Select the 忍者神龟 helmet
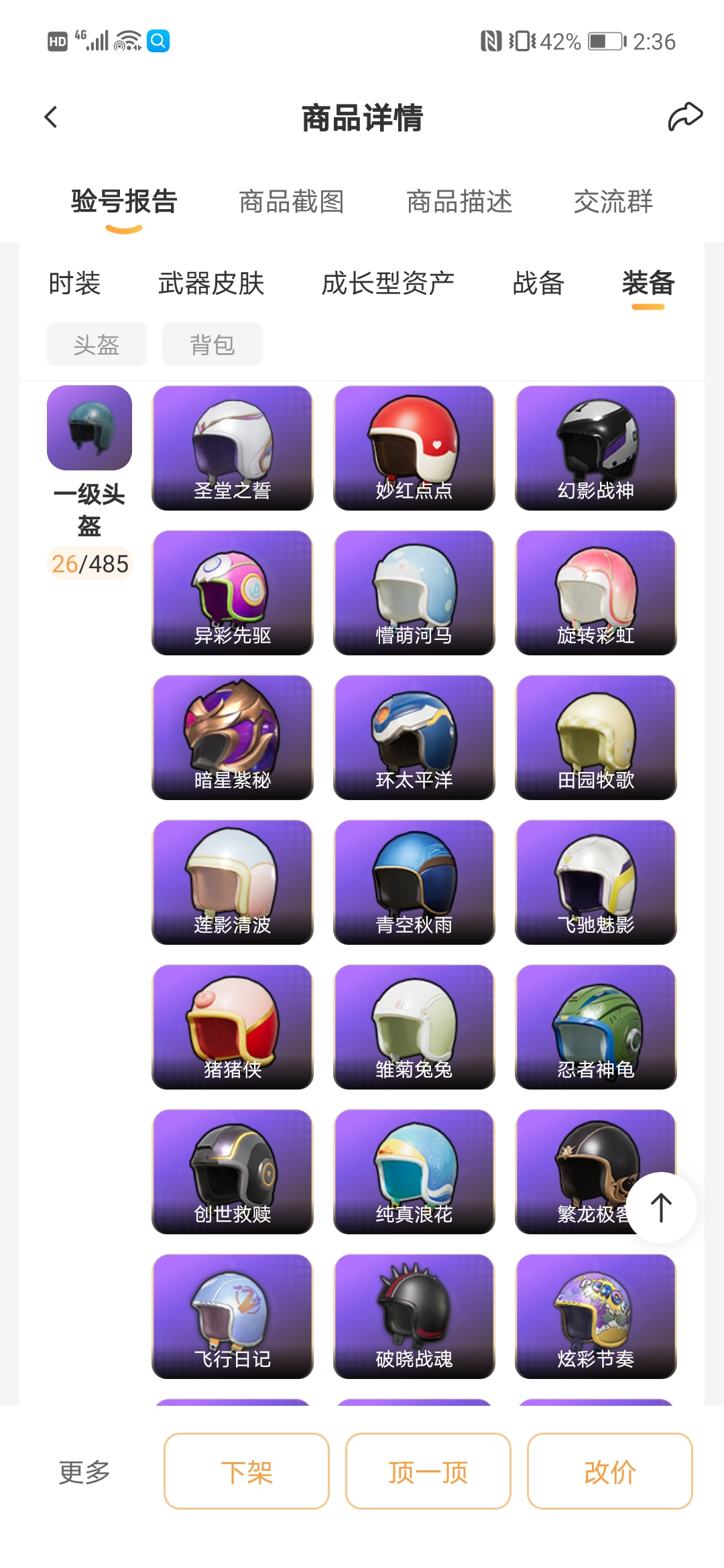Screen dimensions: 724x1568 pos(596,1027)
